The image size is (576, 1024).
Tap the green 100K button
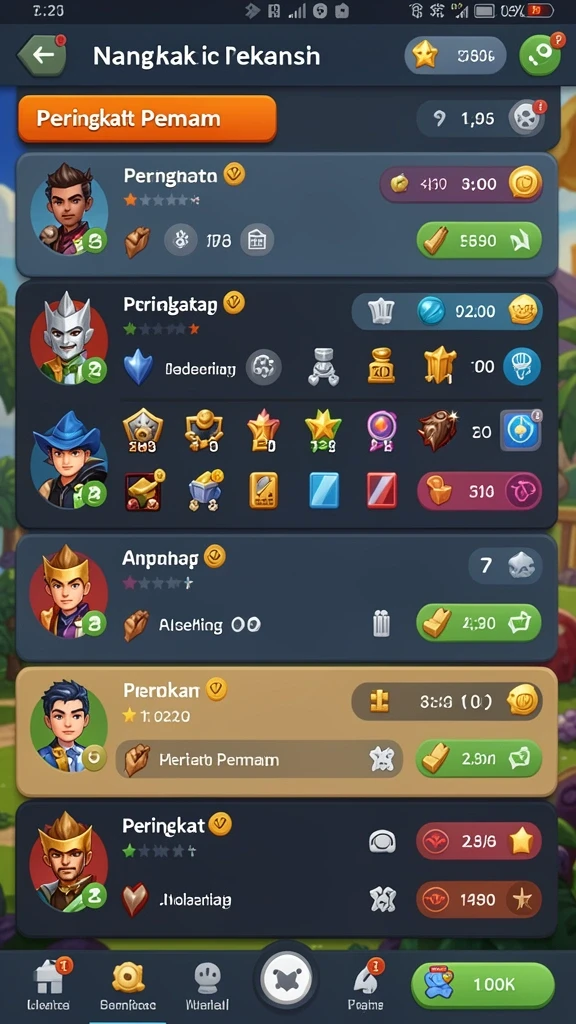483,985
